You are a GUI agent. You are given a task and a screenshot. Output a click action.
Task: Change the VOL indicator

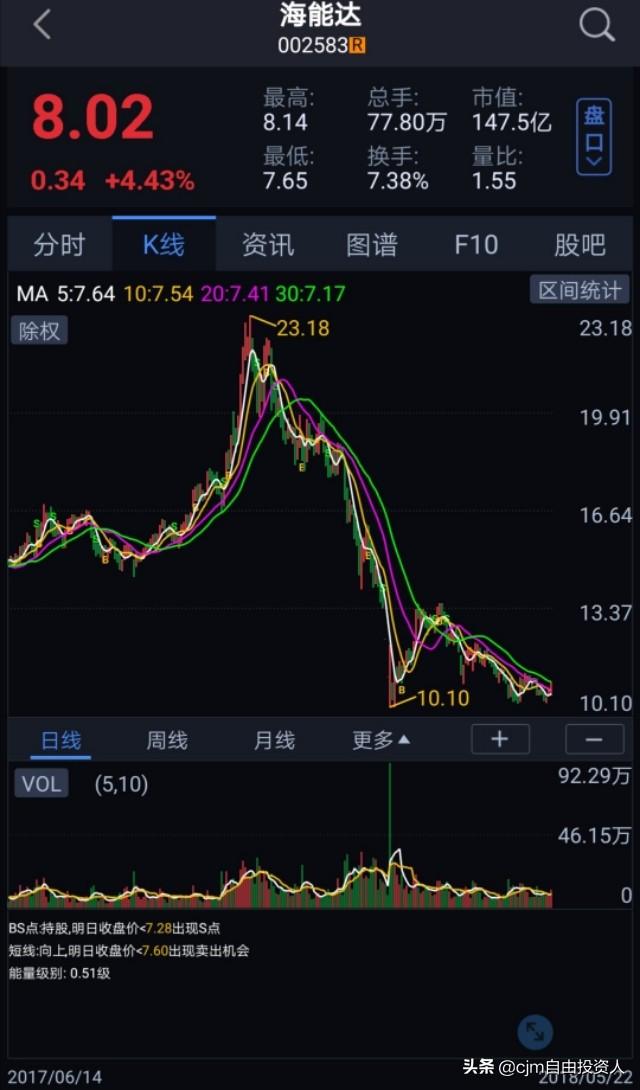(x=41, y=784)
